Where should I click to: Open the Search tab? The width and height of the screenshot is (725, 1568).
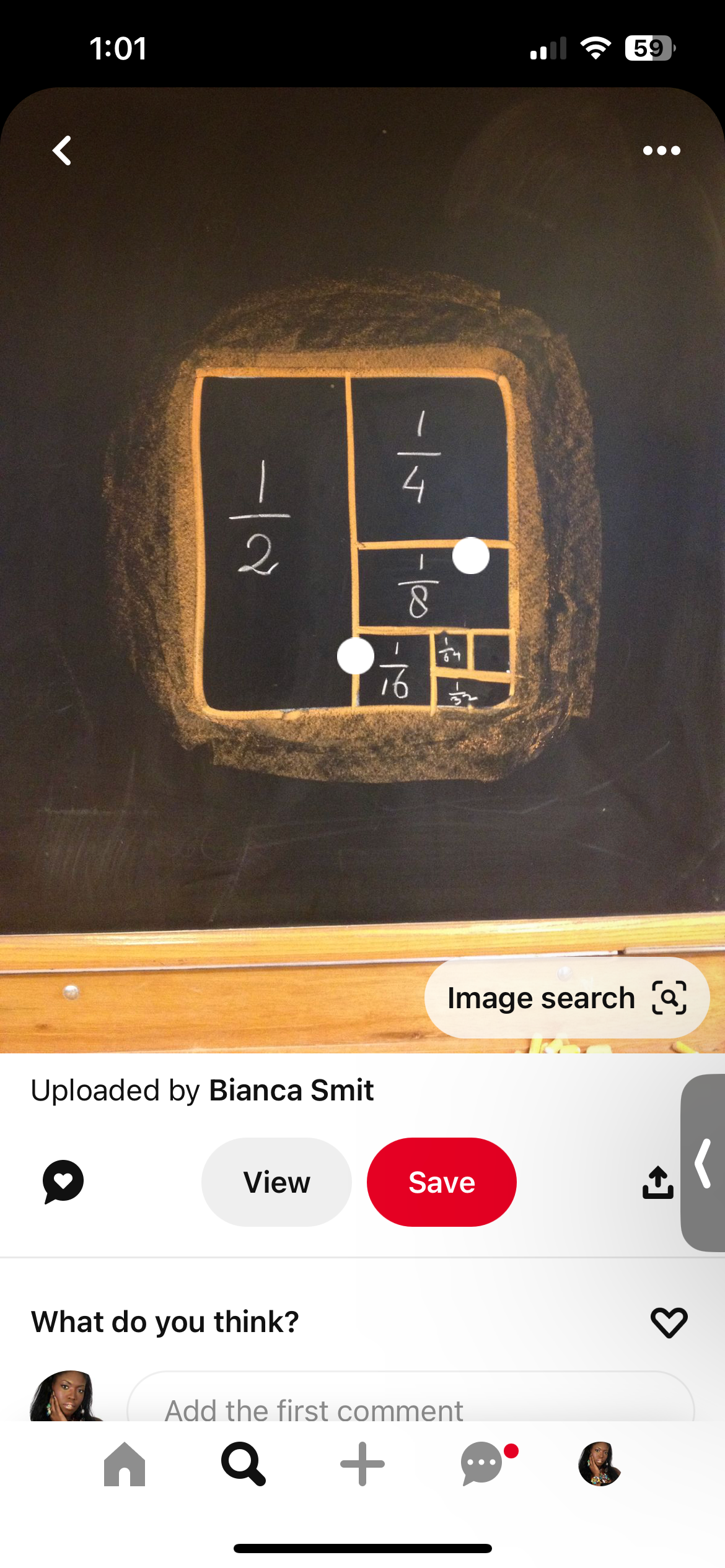[x=244, y=1464]
